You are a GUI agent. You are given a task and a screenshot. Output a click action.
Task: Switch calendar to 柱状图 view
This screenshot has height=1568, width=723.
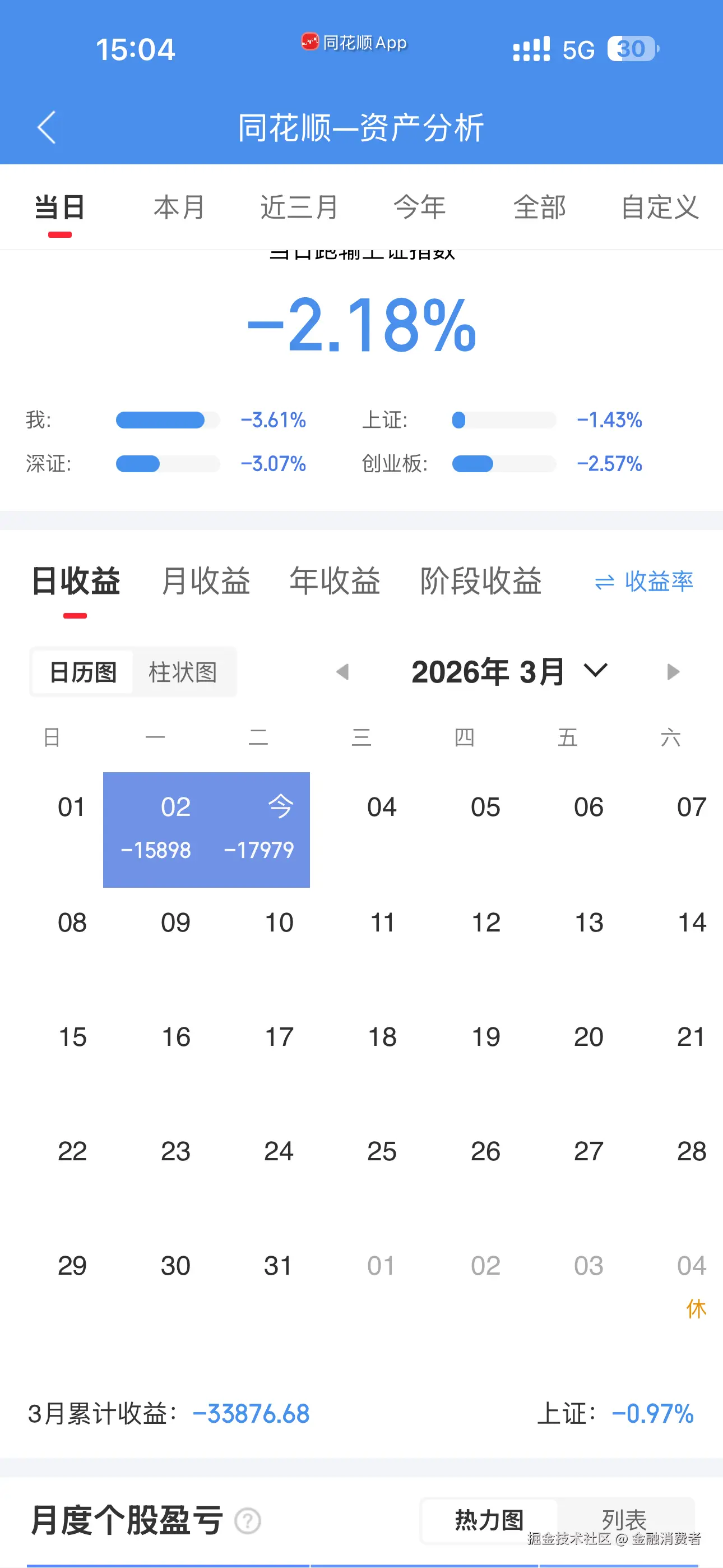point(184,672)
